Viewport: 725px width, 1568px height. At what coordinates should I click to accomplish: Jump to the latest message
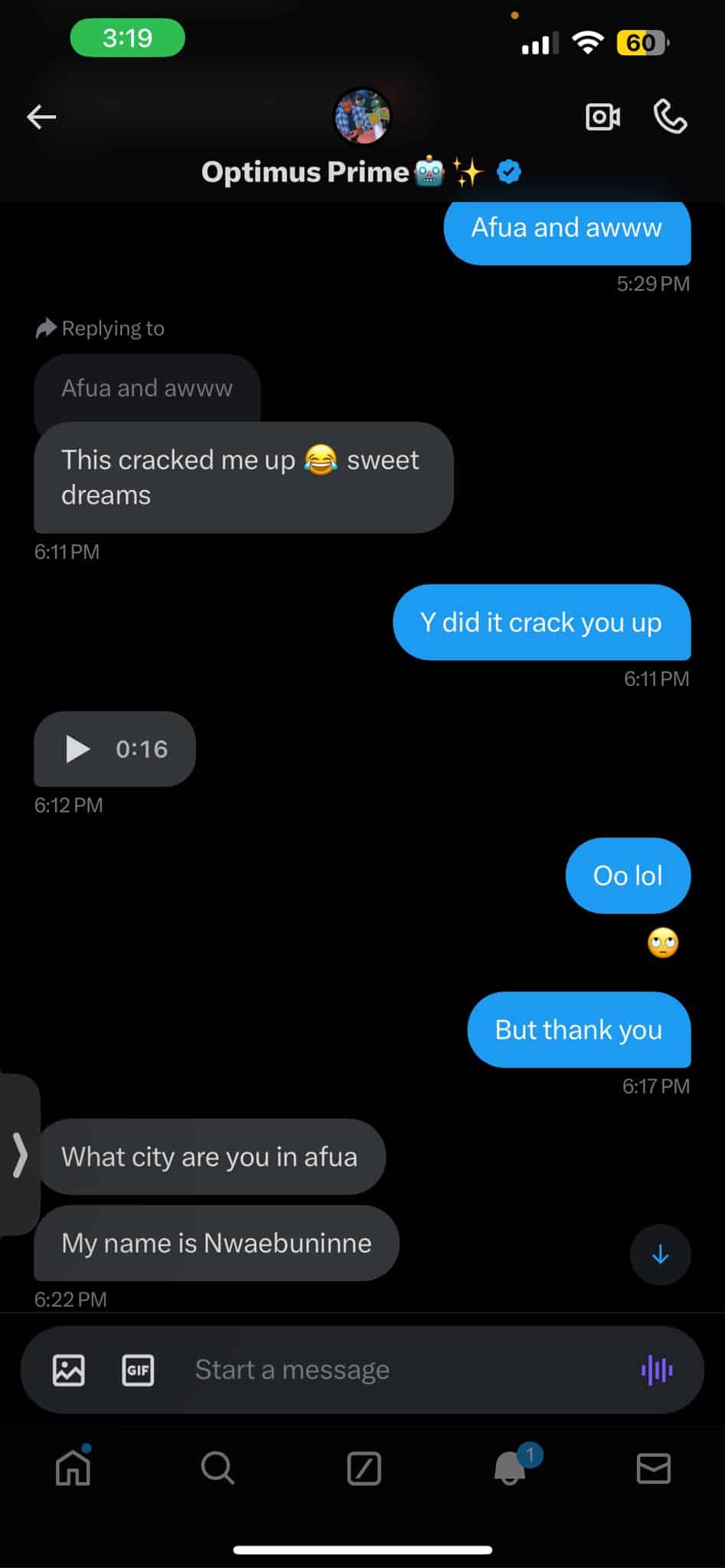click(x=660, y=1255)
